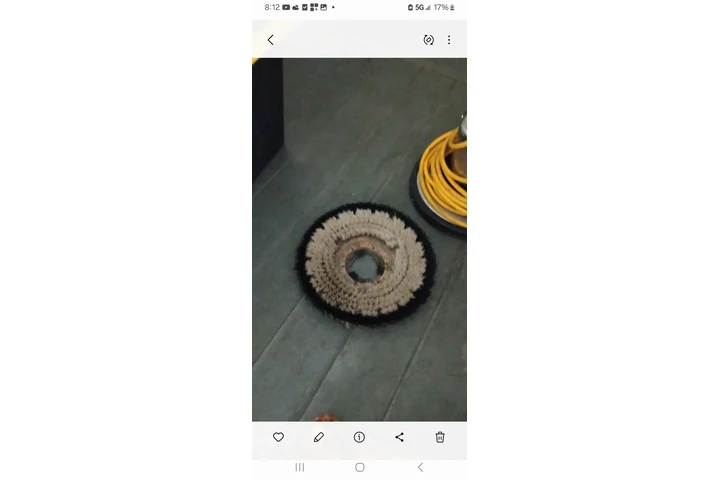This screenshot has height=480, width=720.
Task: Mark this photo as favorite
Action: tap(278, 437)
